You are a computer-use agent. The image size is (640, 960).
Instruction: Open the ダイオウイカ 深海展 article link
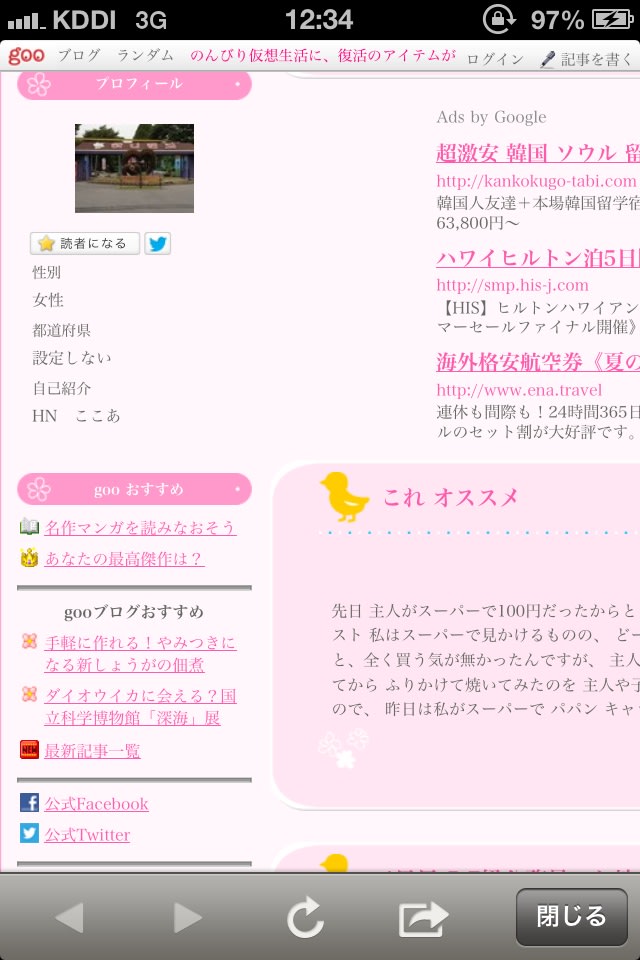[139, 706]
